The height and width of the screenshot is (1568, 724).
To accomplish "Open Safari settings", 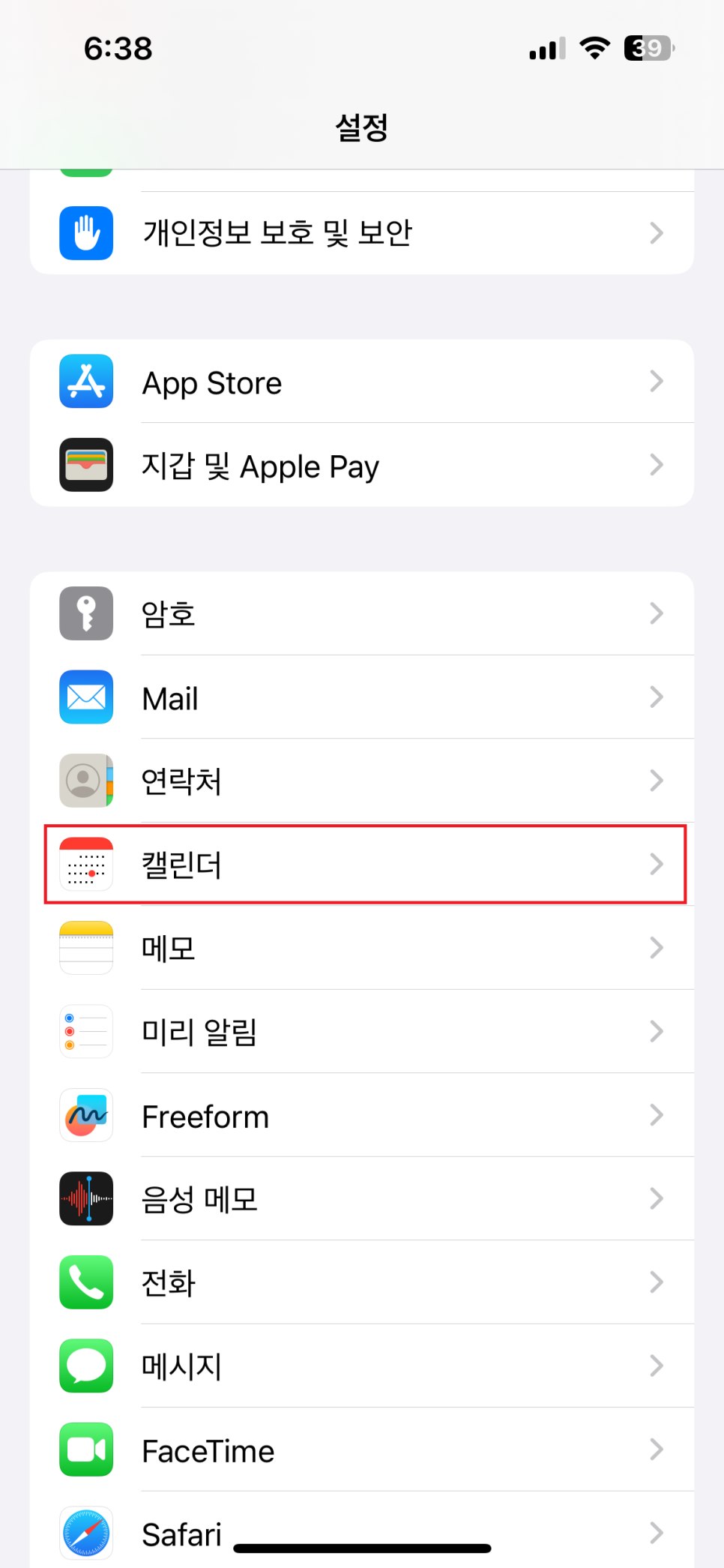I will [x=362, y=1530].
